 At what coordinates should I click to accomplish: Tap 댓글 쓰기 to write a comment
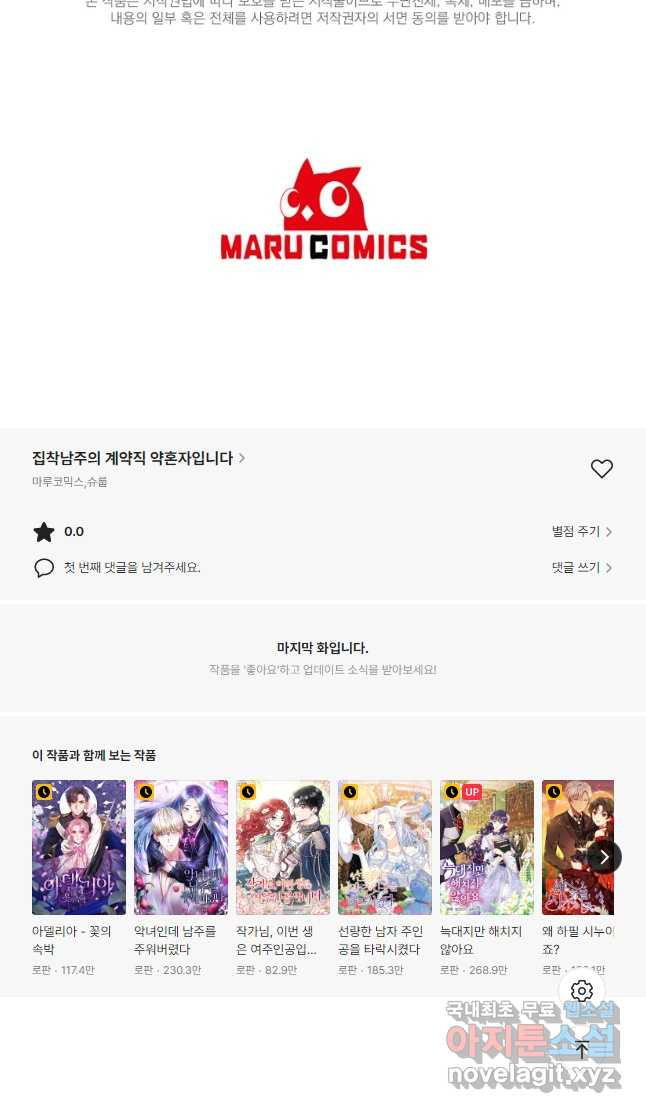[581, 567]
